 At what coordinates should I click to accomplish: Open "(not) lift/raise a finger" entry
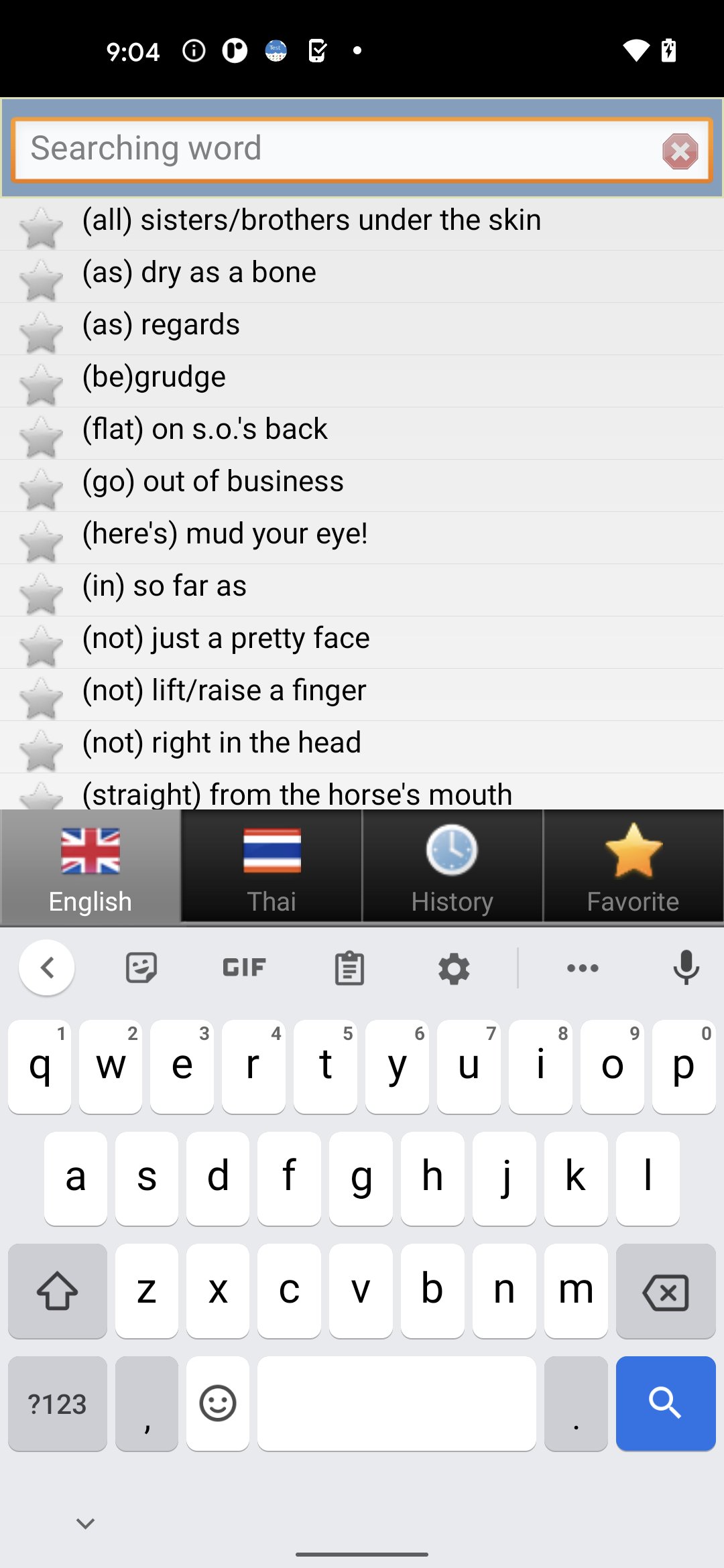pos(224,691)
